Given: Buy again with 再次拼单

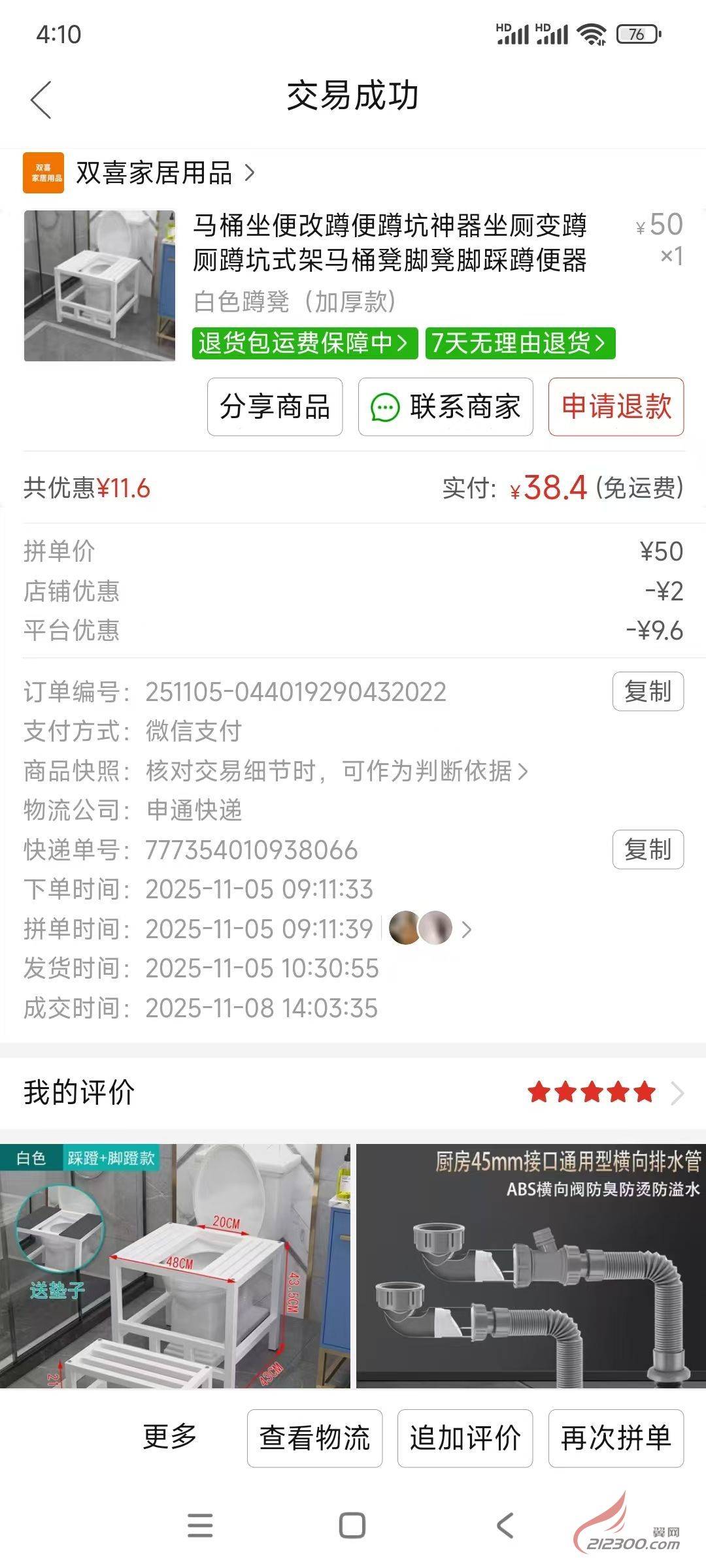Looking at the screenshot, I should pyautogui.click(x=616, y=1438).
